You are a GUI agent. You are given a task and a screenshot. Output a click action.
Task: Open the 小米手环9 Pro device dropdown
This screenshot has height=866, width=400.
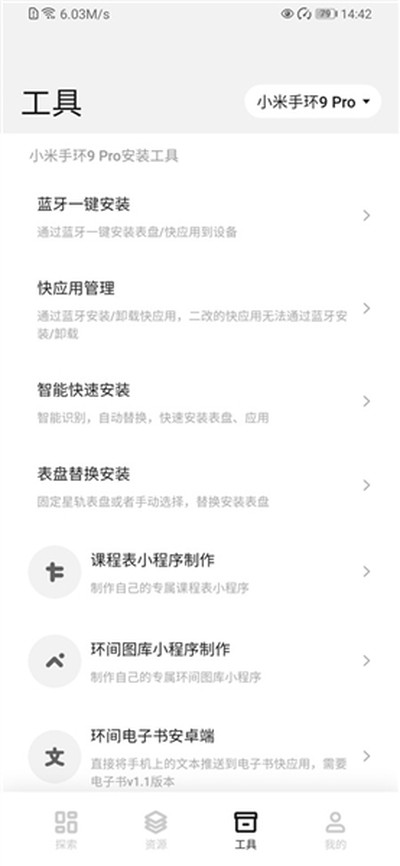tap(313, 102)
